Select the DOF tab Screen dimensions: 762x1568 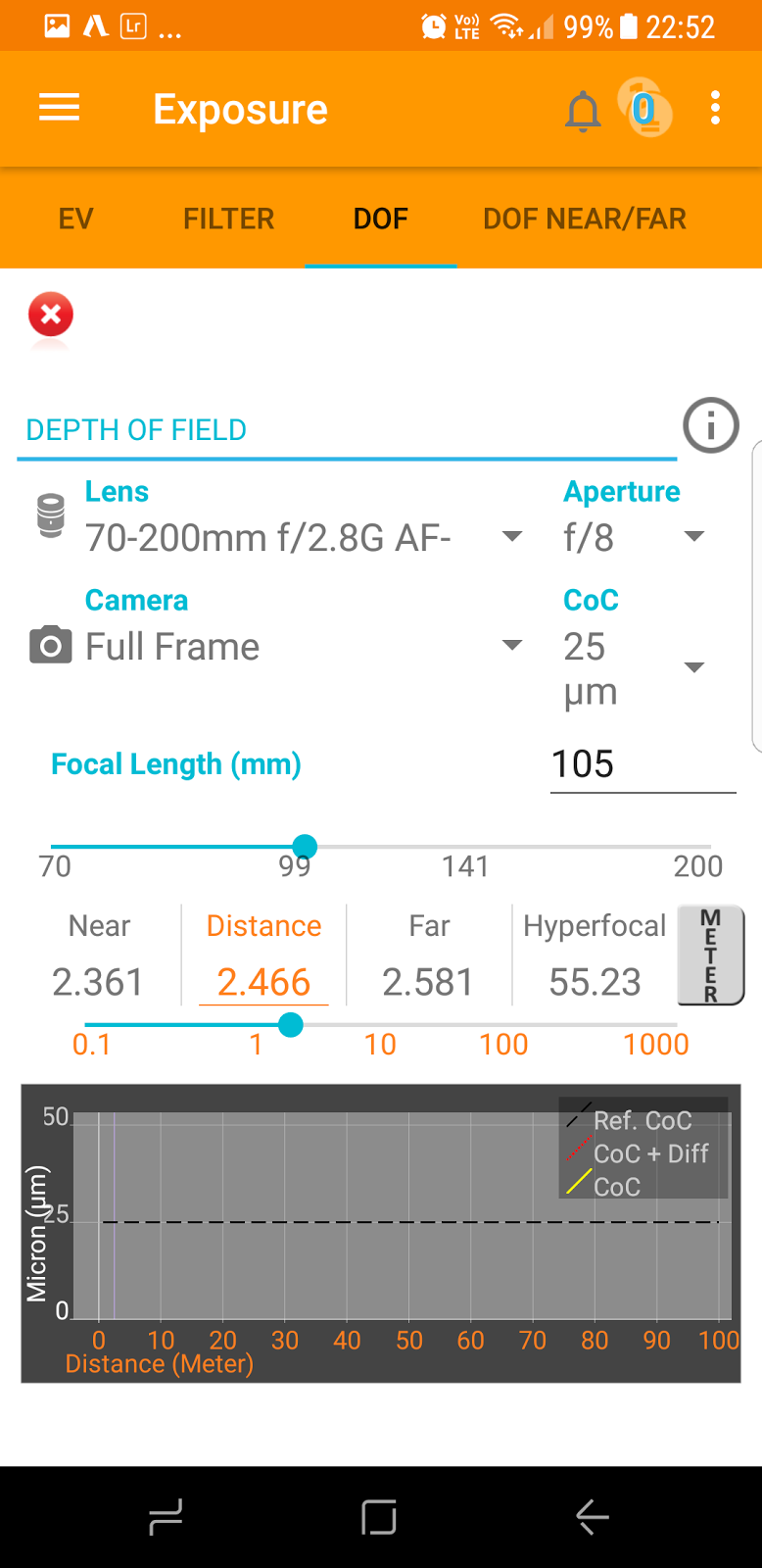coord(381,219)
